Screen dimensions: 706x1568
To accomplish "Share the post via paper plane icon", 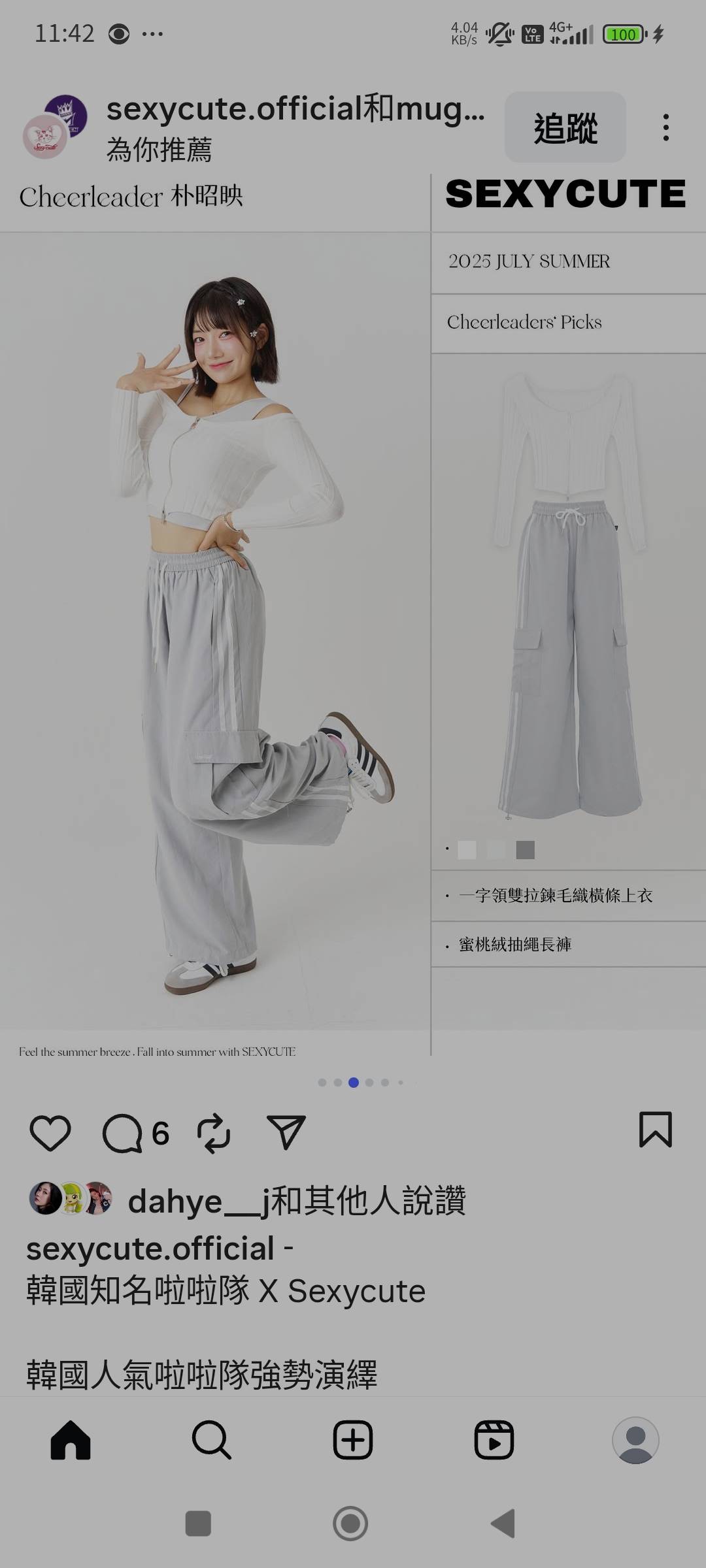I will tap(286, 1133).
